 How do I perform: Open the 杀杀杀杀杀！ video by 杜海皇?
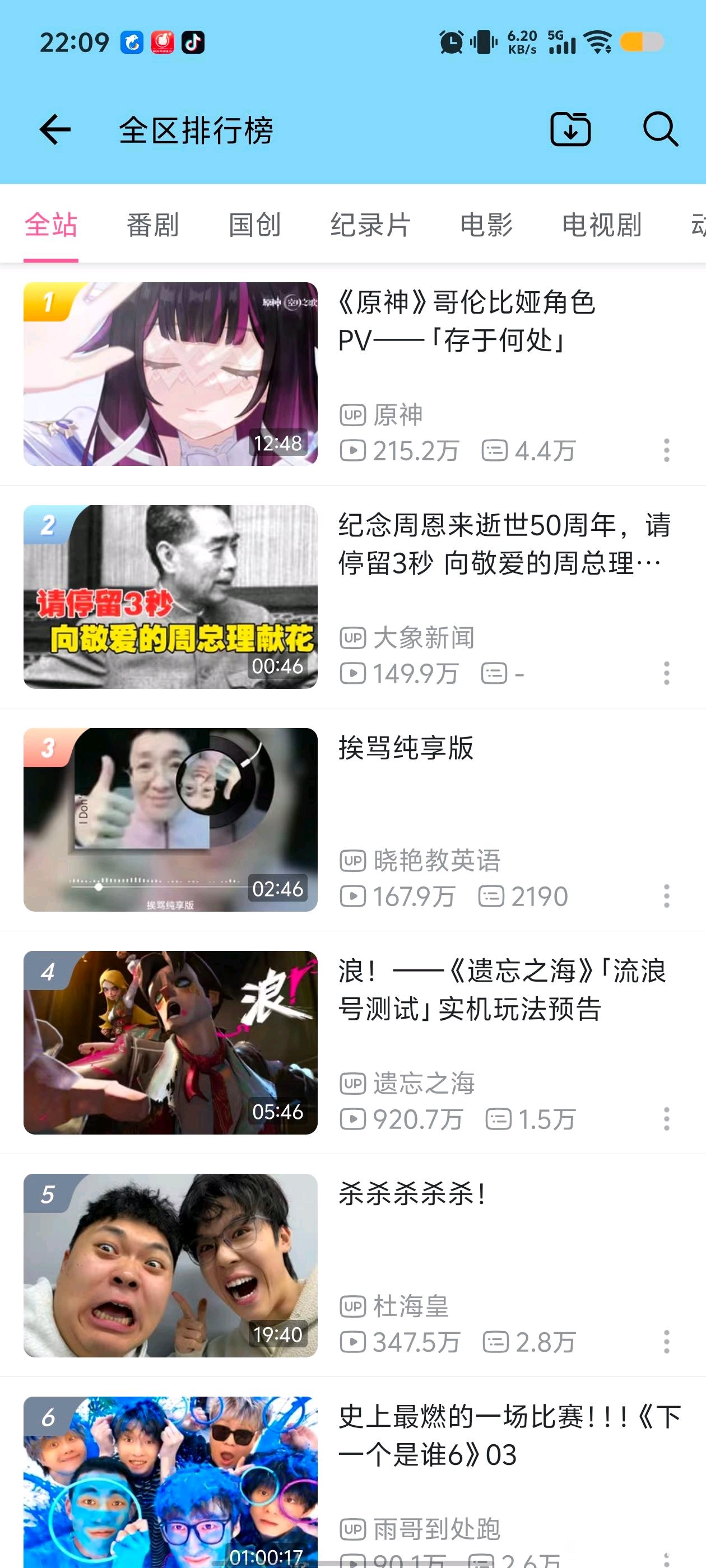pyautogui.click(x=170, y=1265)
